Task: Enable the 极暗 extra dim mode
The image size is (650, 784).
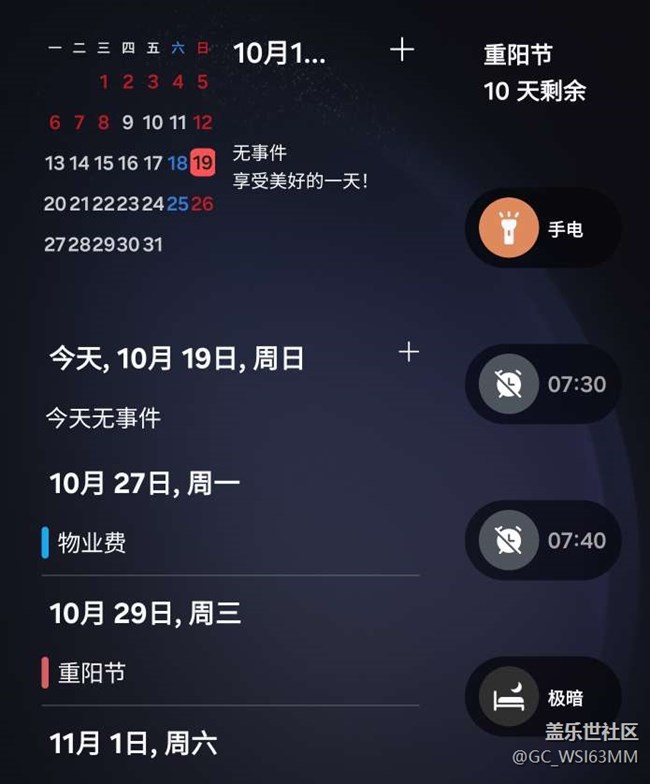Action: (x=510, y=698)
